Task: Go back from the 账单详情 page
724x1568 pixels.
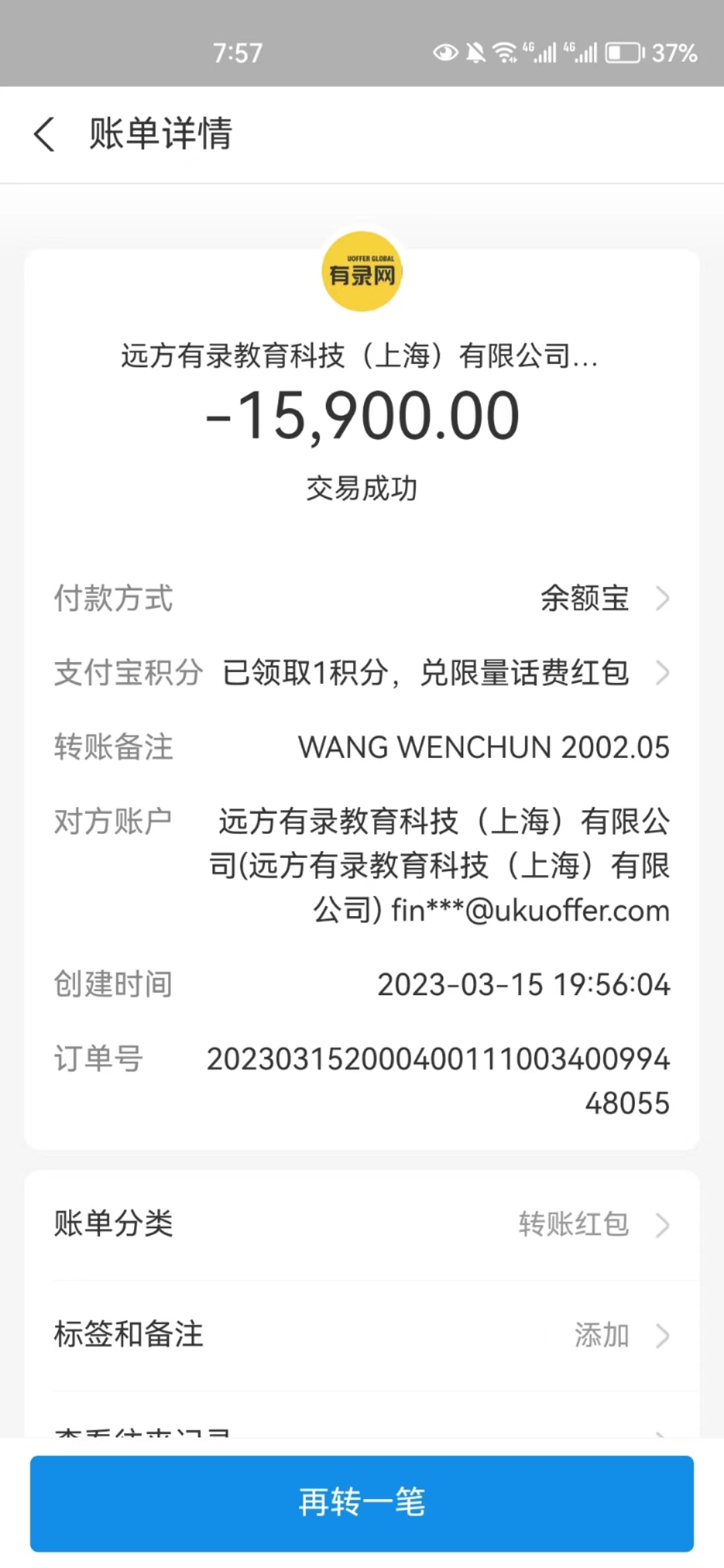Action: pos(44,134)
